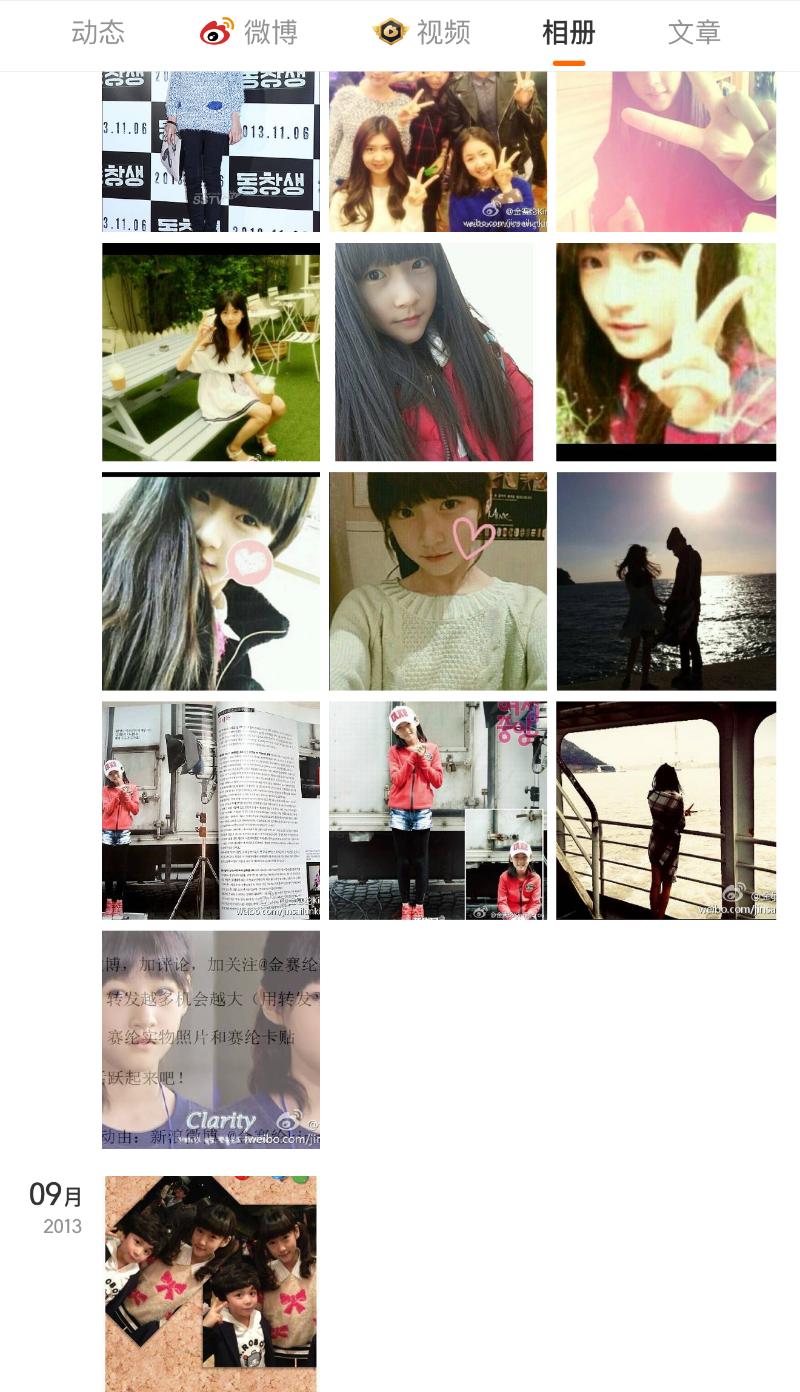The height and width of the screenshot is (1392, 800).
Task: Open the sunset seaside silhouette photo
Action: (x=666, y=581)
